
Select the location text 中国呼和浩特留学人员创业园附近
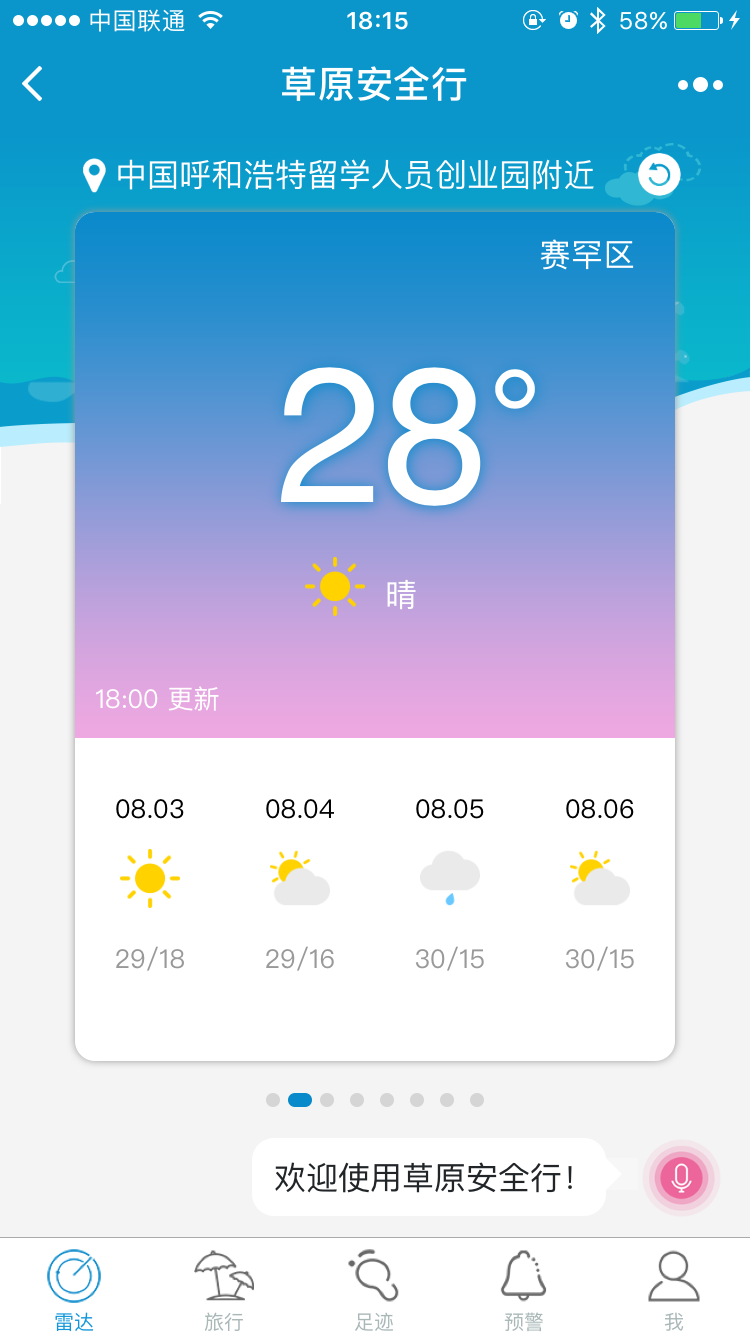coord(355,176)
